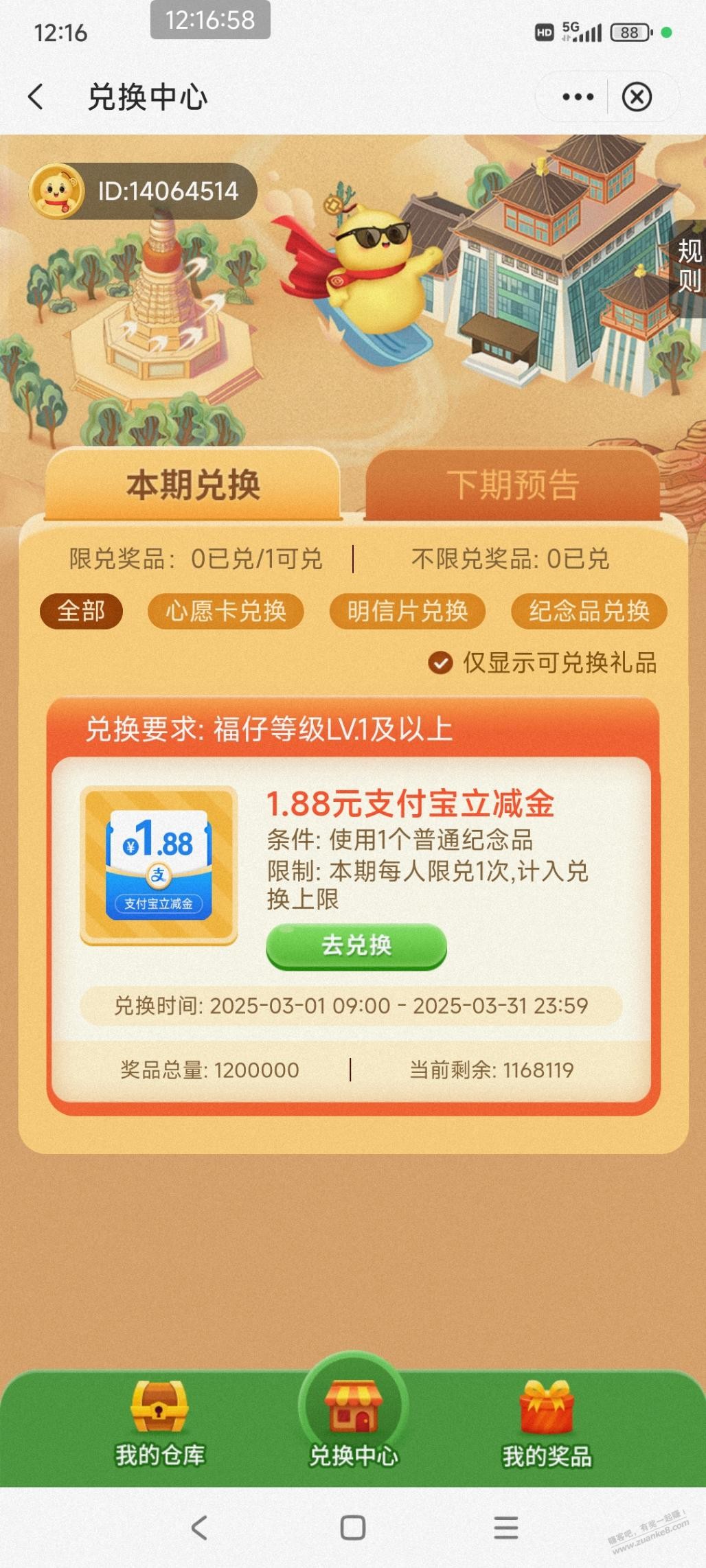Go back from 兑换中心 page

(x=36, y=97)
